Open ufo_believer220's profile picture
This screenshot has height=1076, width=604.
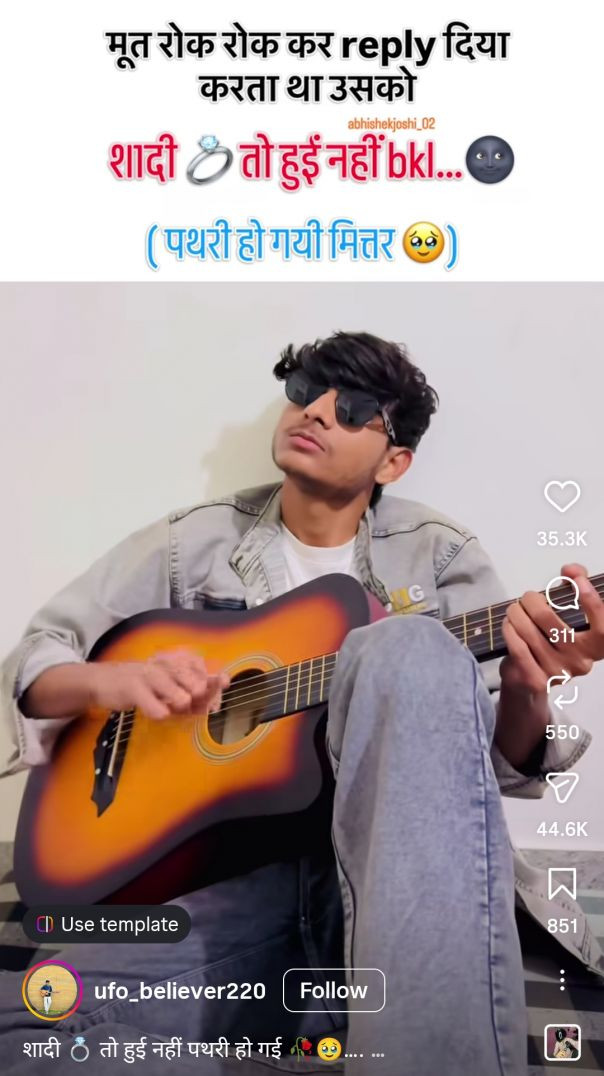pyautogui.click(x=52, y=990)
